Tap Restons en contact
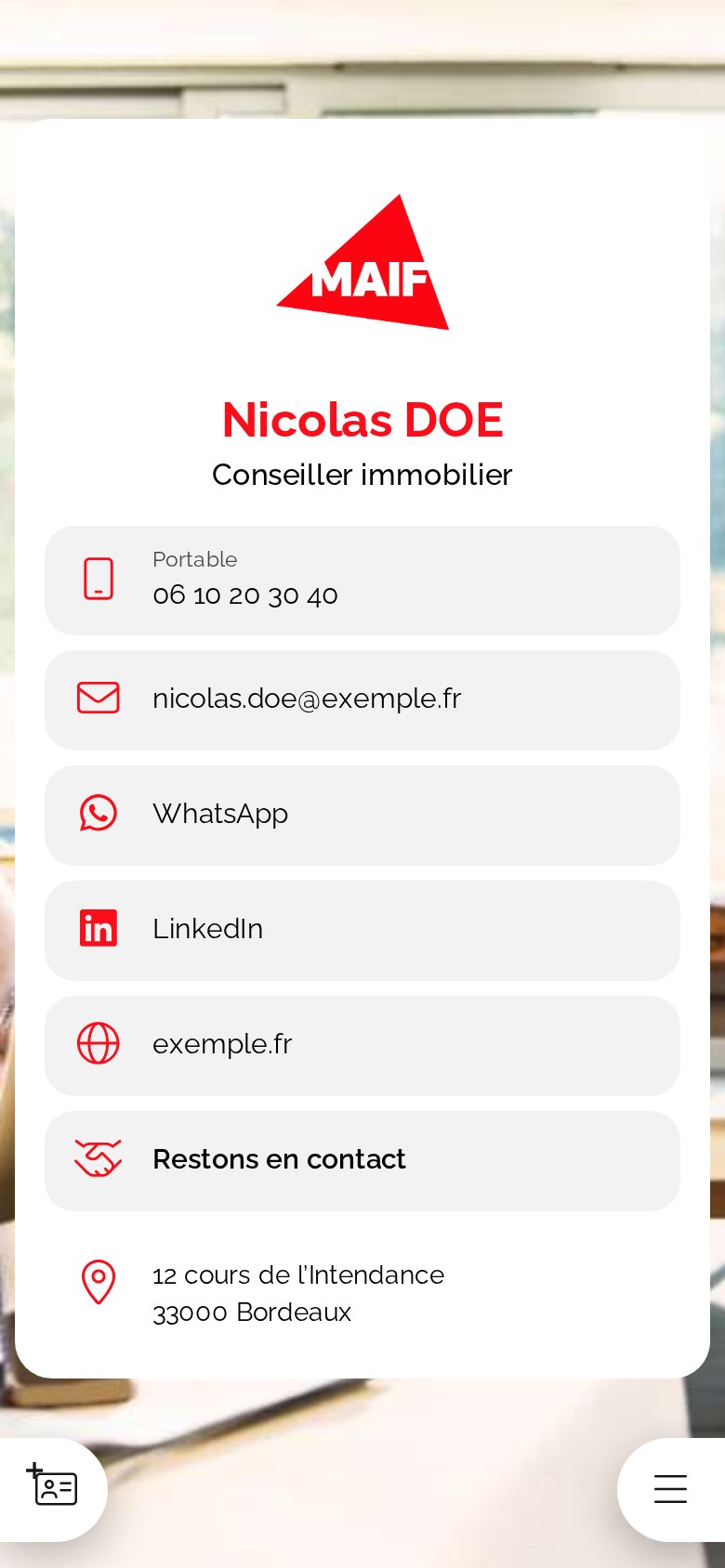 [362, 1161]
